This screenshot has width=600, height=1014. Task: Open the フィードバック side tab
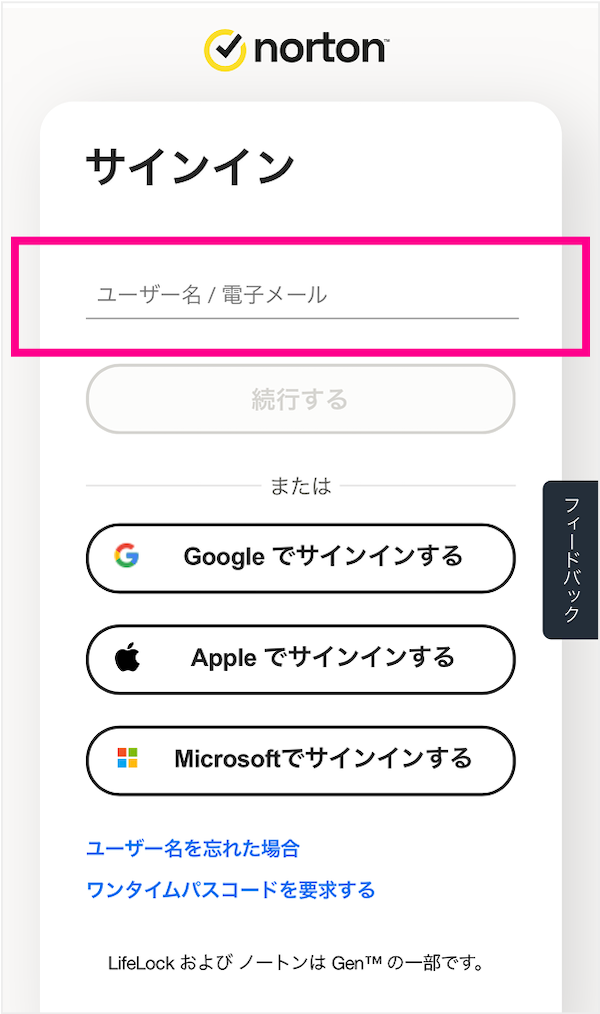point(571,559)
